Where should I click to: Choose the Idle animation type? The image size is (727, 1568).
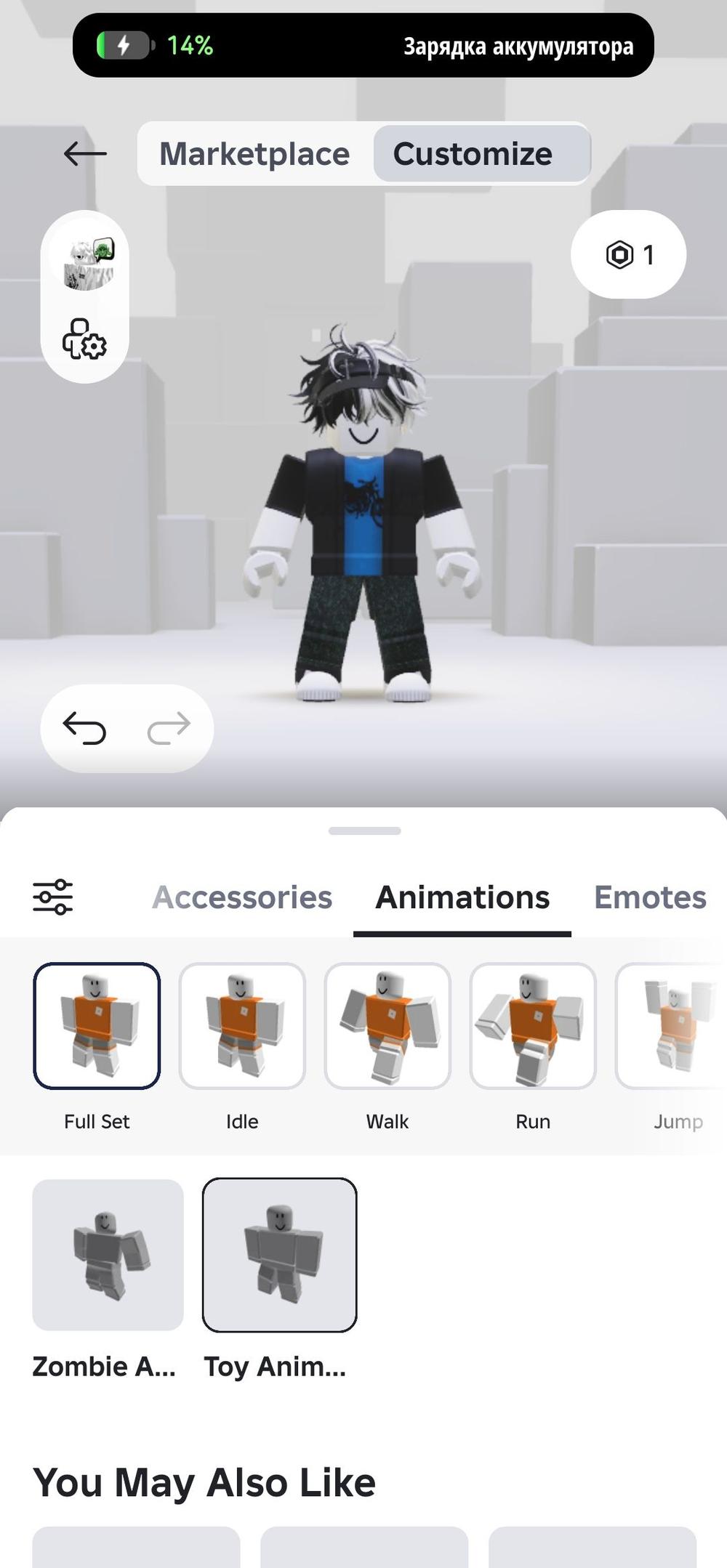[x=242, y=1025]
